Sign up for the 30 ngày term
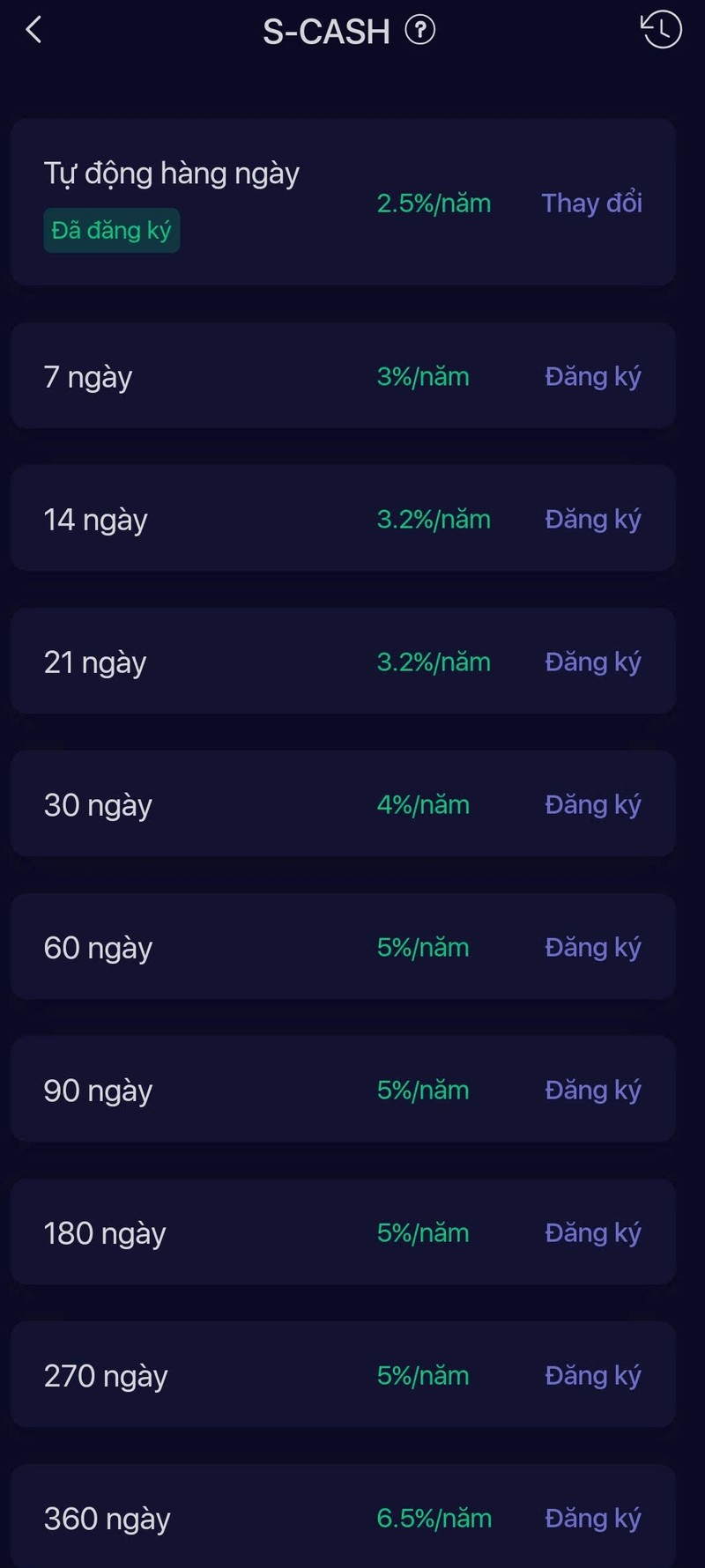Image resolution: width=705 pixels, height=1568 pixels. point(592,804)
